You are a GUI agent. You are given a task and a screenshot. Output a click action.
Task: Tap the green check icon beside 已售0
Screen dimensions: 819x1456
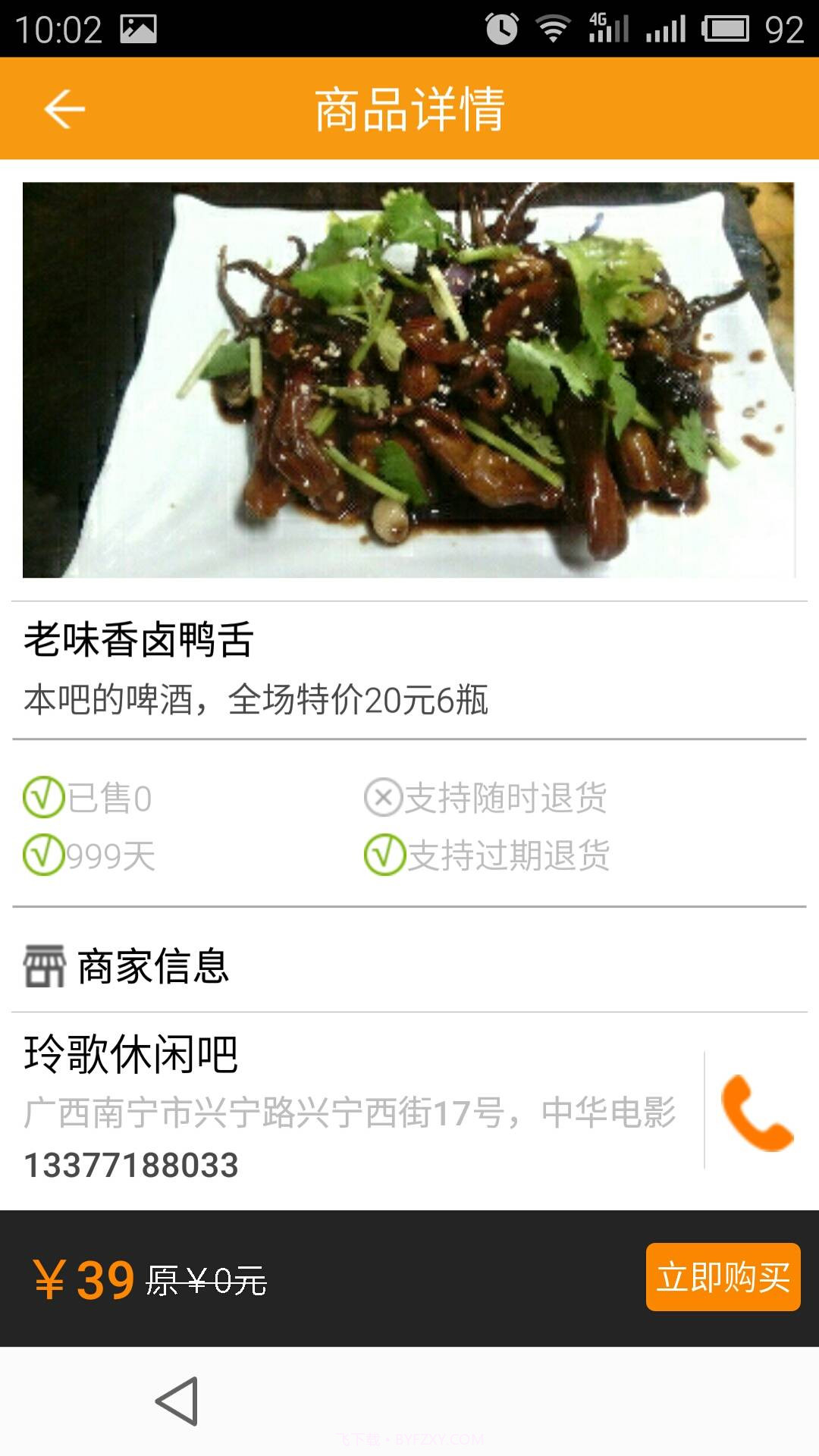tap(41, 799)
